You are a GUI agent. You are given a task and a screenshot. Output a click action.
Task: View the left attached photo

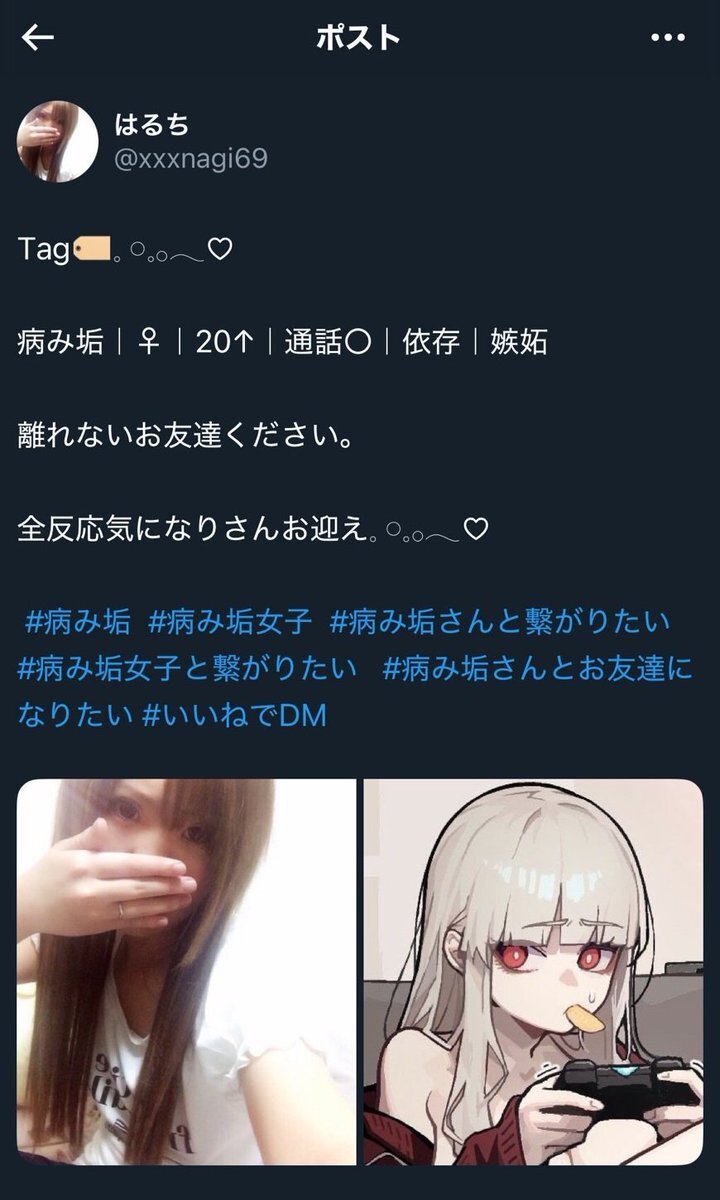coord(186,972)
